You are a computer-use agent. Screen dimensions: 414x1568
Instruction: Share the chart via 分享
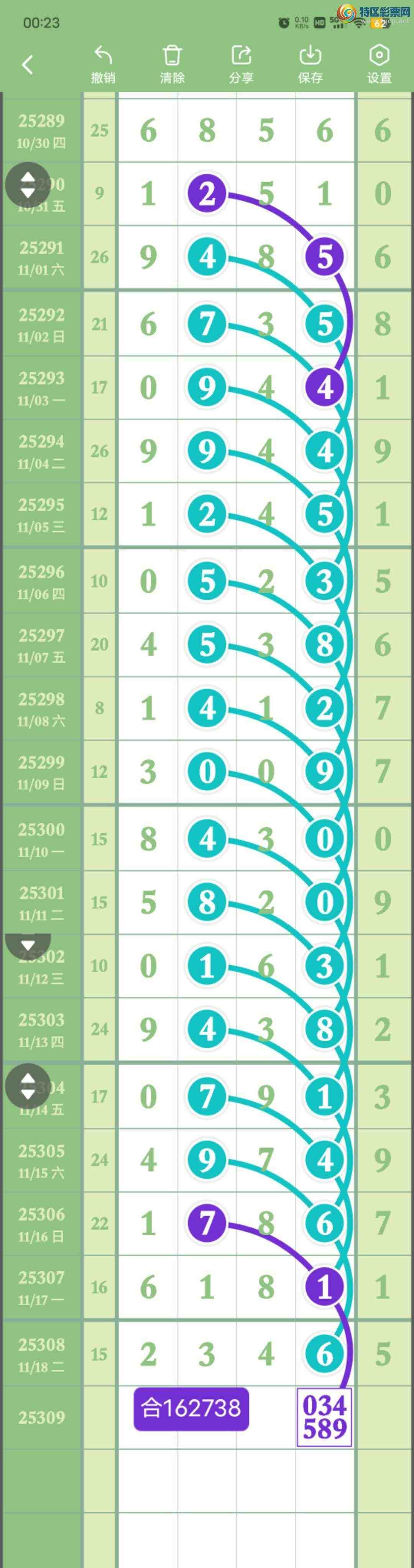pos(242,64)
